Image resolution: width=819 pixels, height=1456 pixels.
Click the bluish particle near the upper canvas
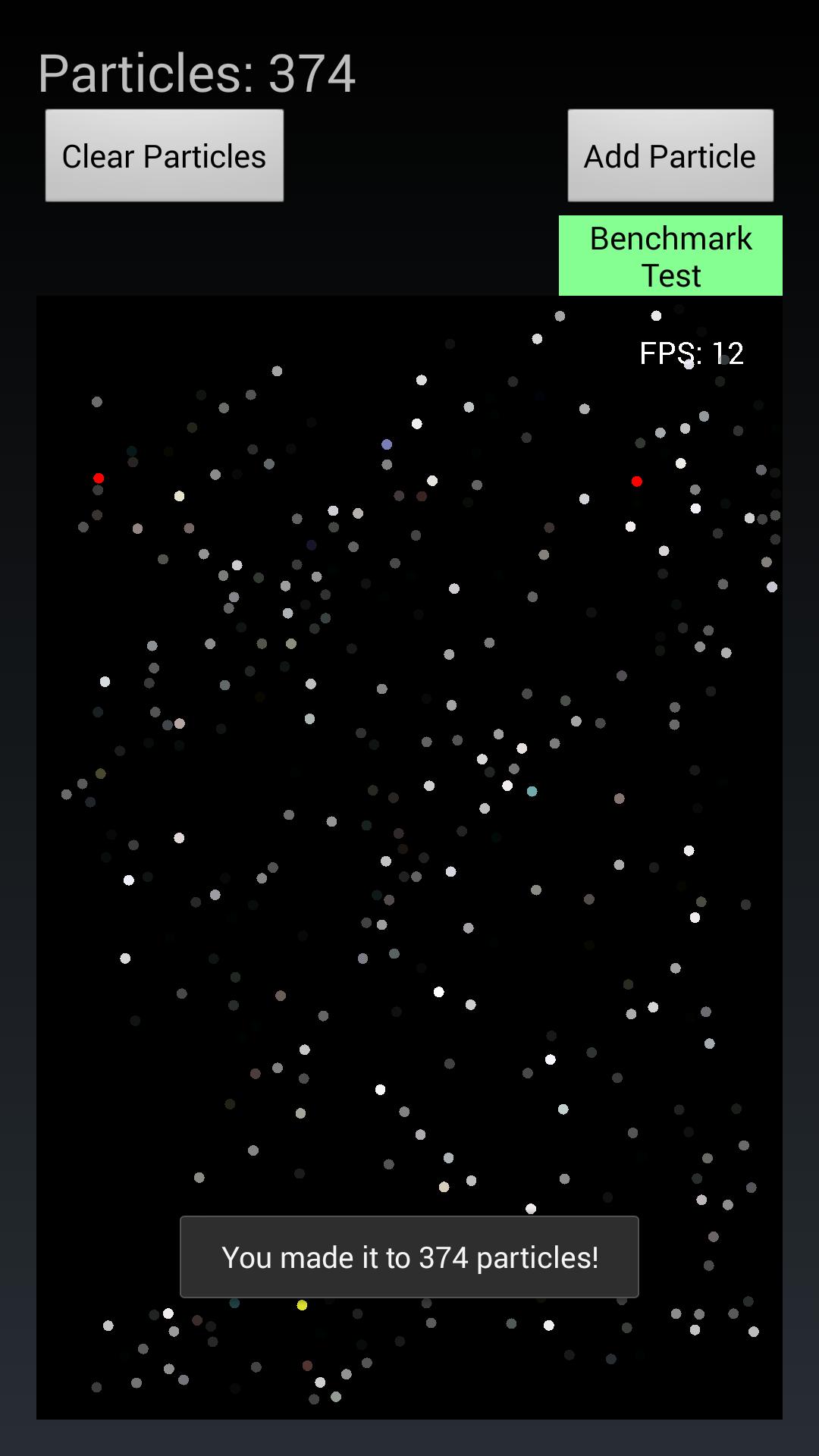click(387, 446)
